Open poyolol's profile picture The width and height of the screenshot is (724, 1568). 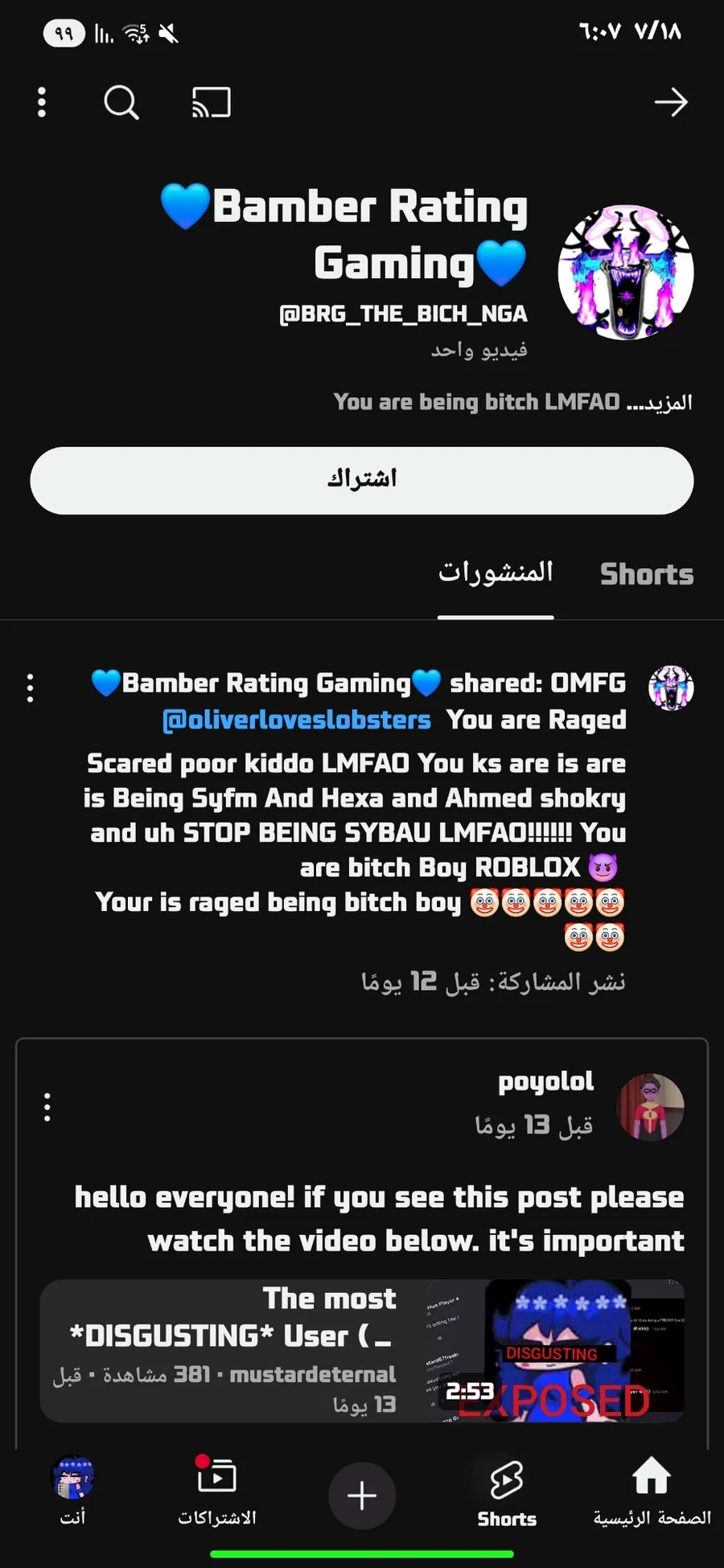click(650, 1107)
